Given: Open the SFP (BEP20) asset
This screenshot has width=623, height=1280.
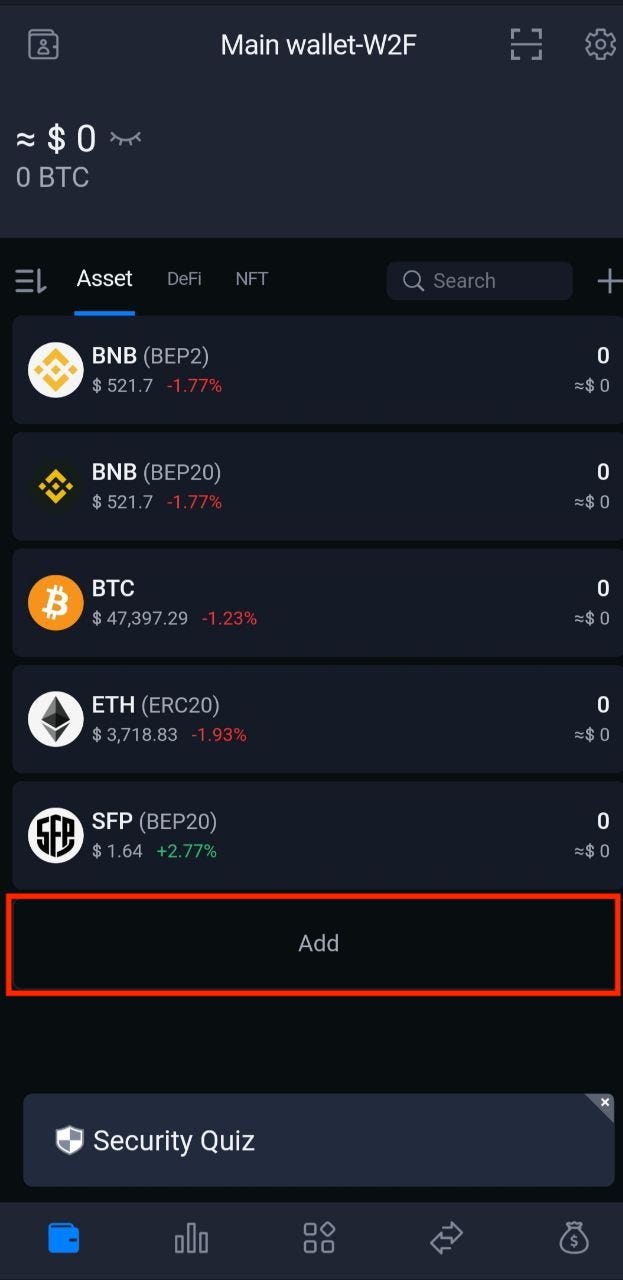Looking at the screenshot, I should (x=318, y=835).
